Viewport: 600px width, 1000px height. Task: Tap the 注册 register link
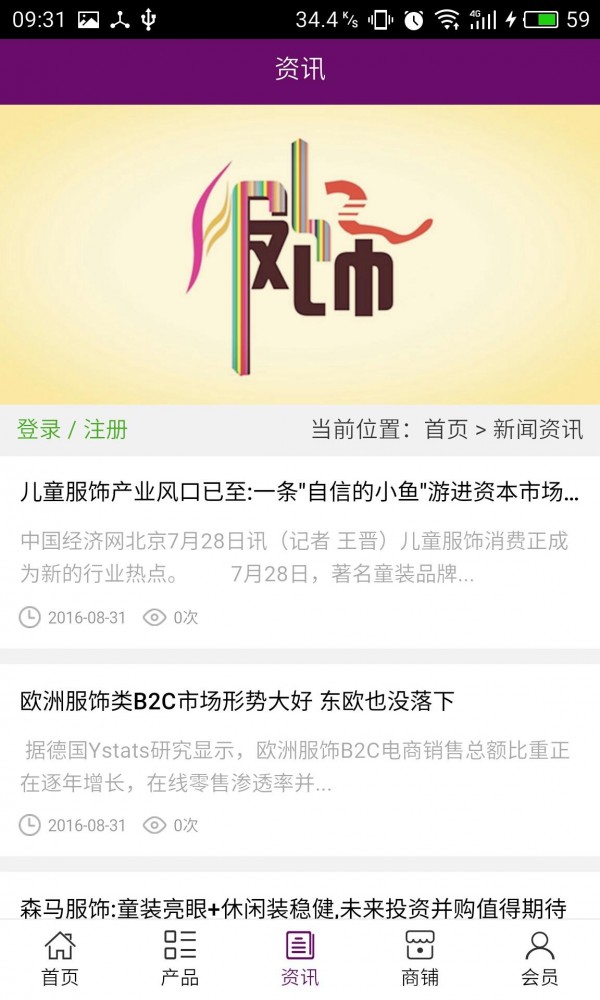click(x=106, y=430)
